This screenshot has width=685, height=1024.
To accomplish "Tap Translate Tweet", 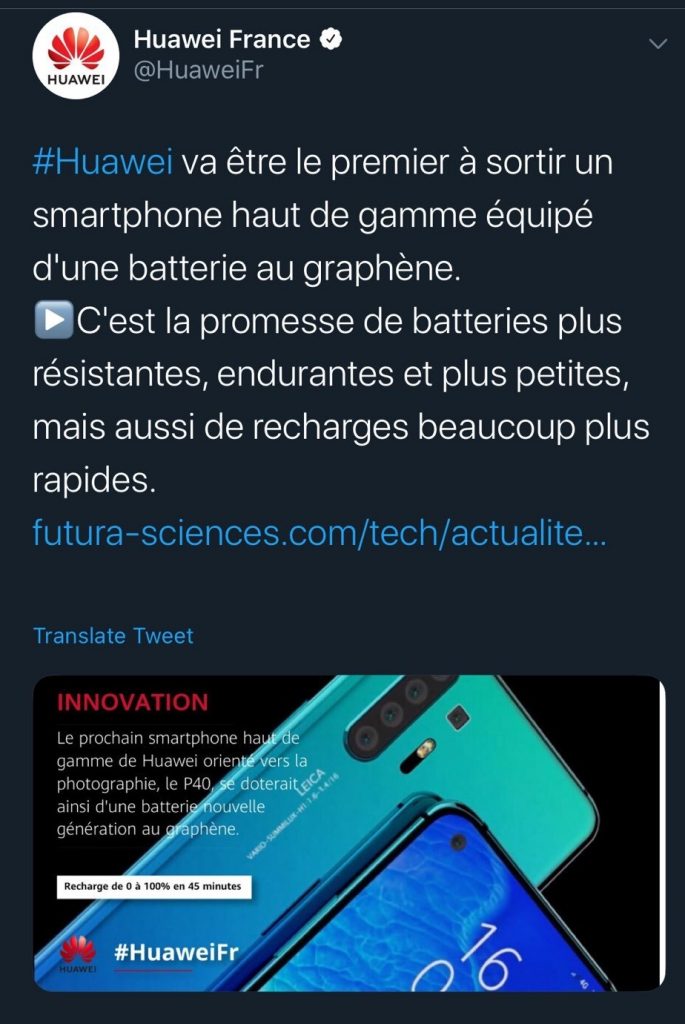I will pyautogui.click(x=113, y=635).
